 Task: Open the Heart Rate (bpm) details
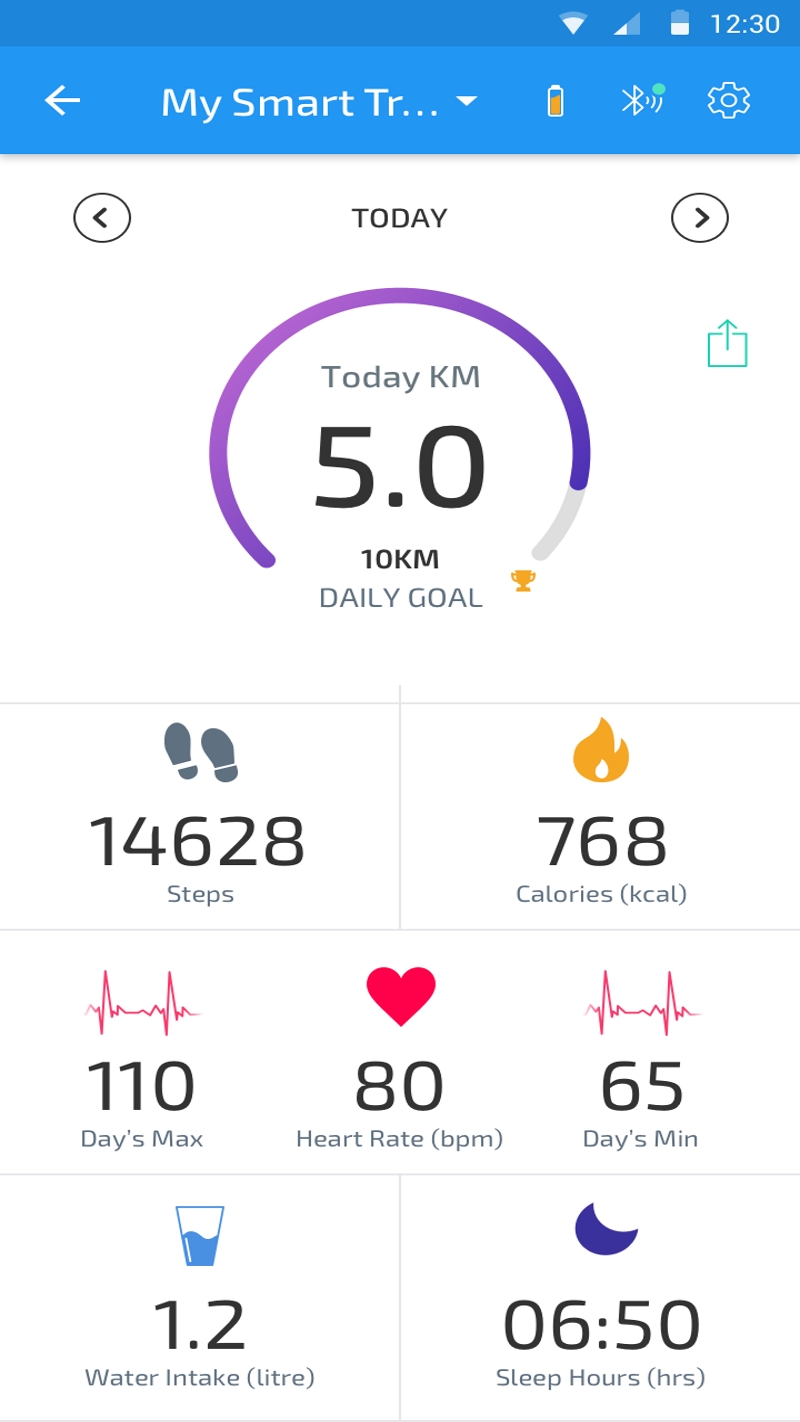tap(400, 1052)
